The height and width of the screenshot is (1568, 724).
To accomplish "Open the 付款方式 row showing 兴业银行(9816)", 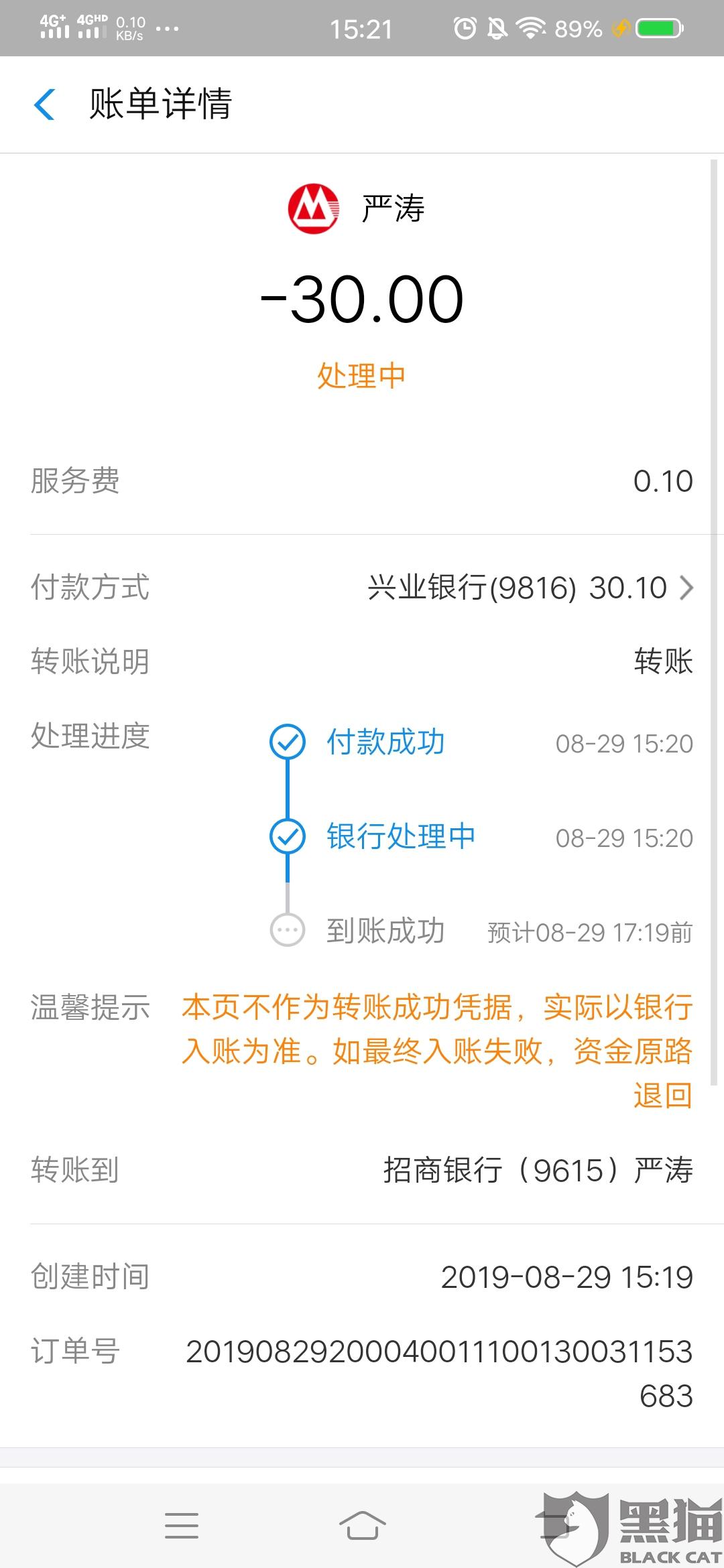I will pyautogui.click(x=362, y=588).
